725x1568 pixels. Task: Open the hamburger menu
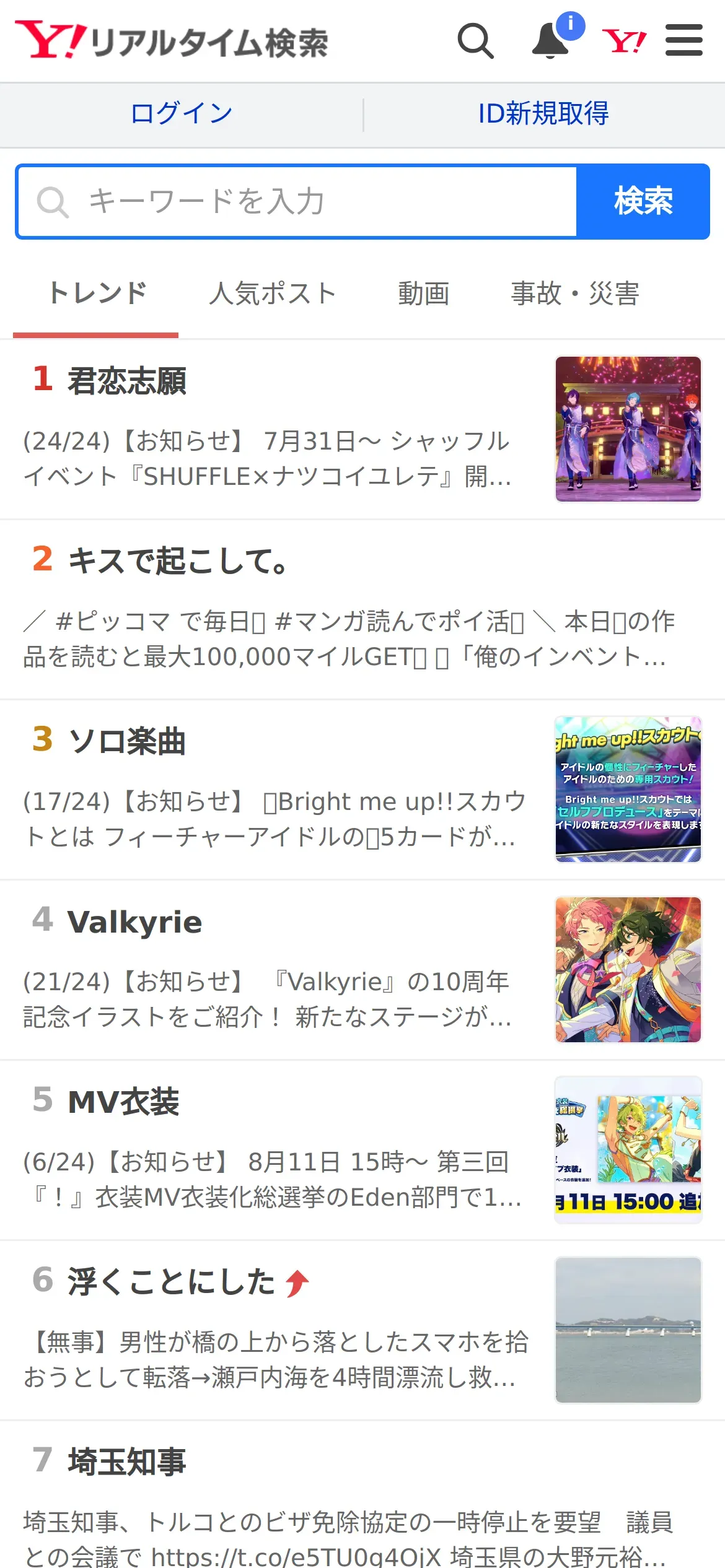coord(683,41)
